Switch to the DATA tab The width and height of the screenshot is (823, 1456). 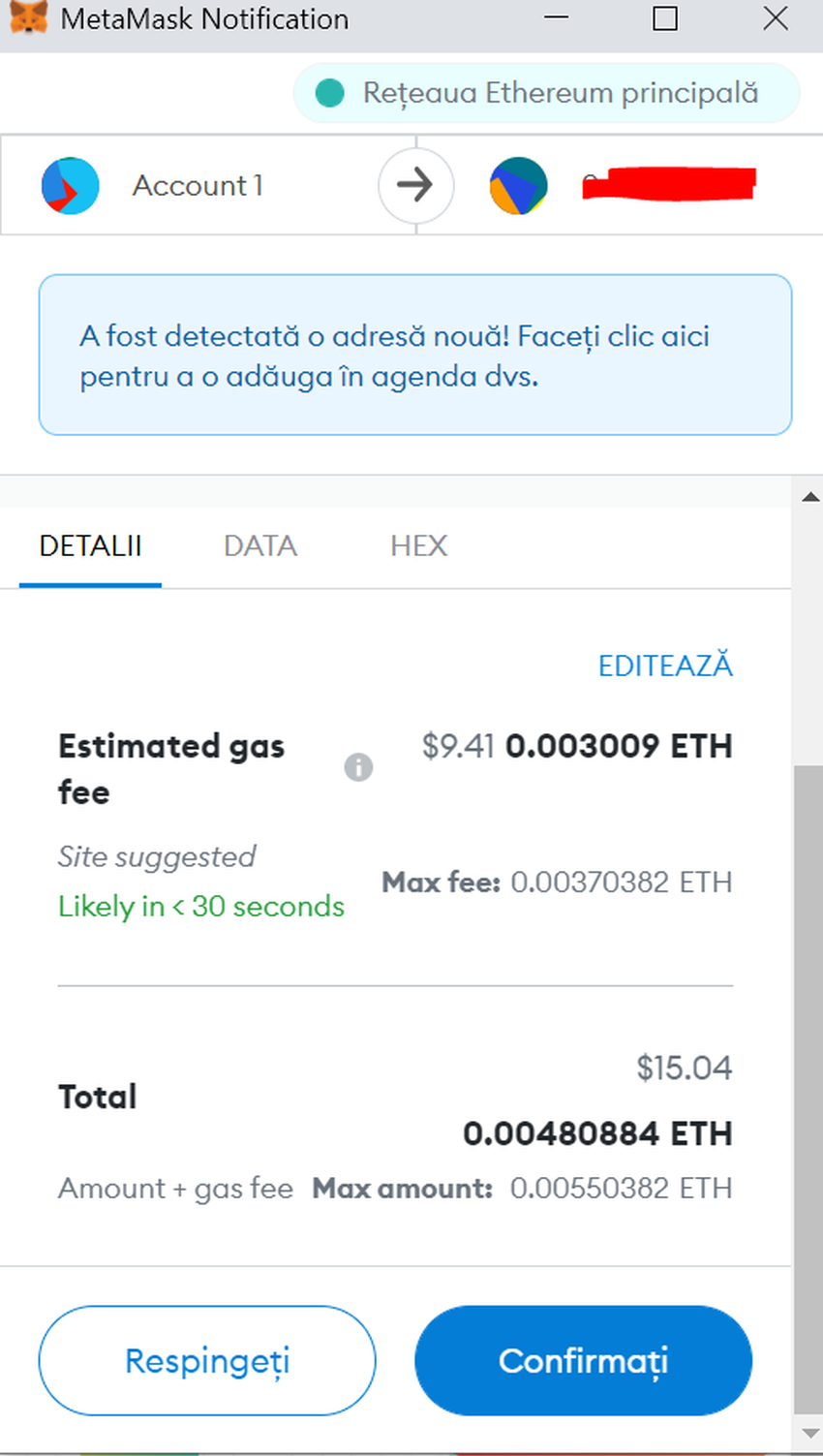click(259, 546)
